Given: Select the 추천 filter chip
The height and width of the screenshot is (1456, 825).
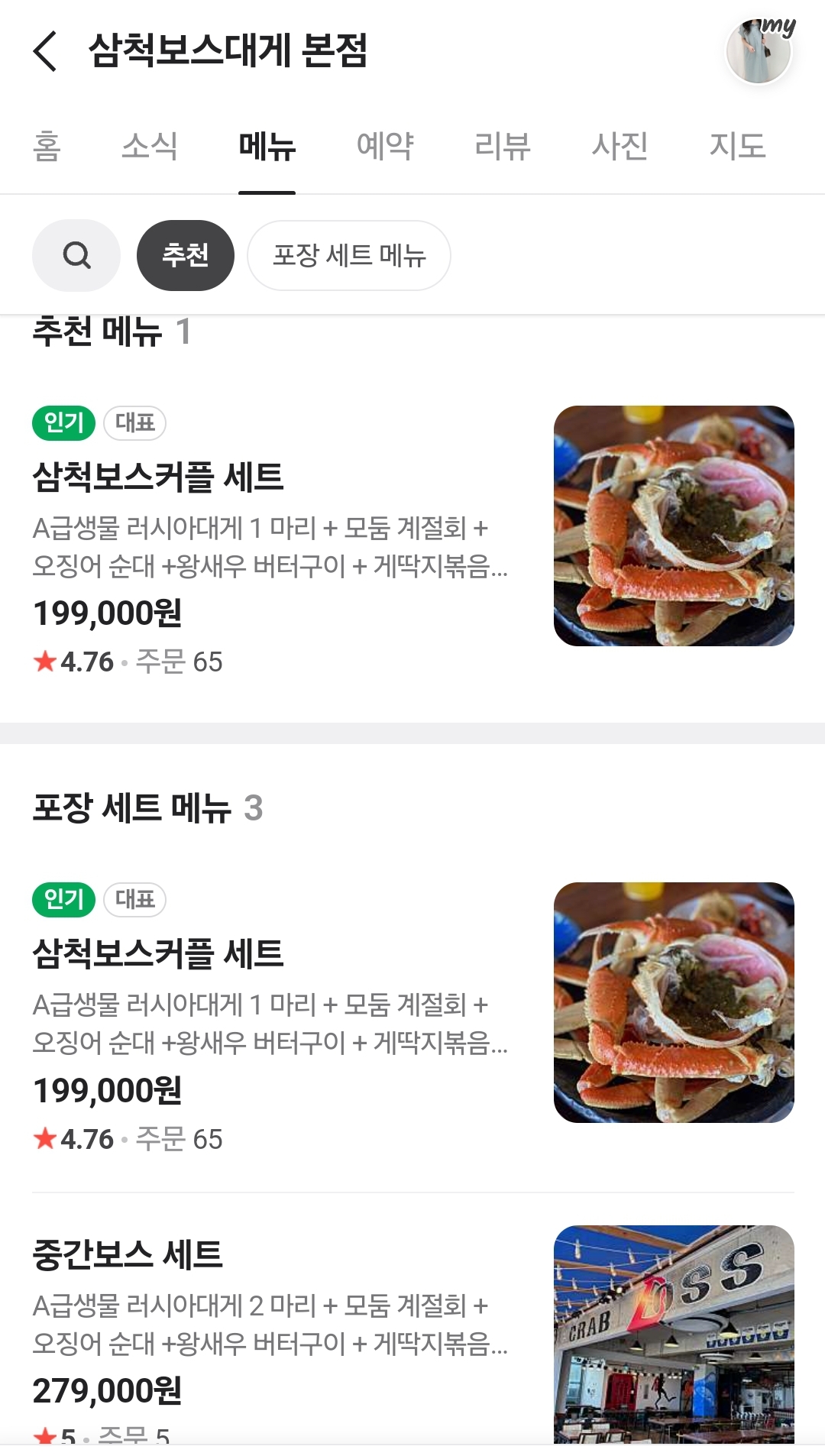Looking at the screenshot, I should [x=186, y=255].
